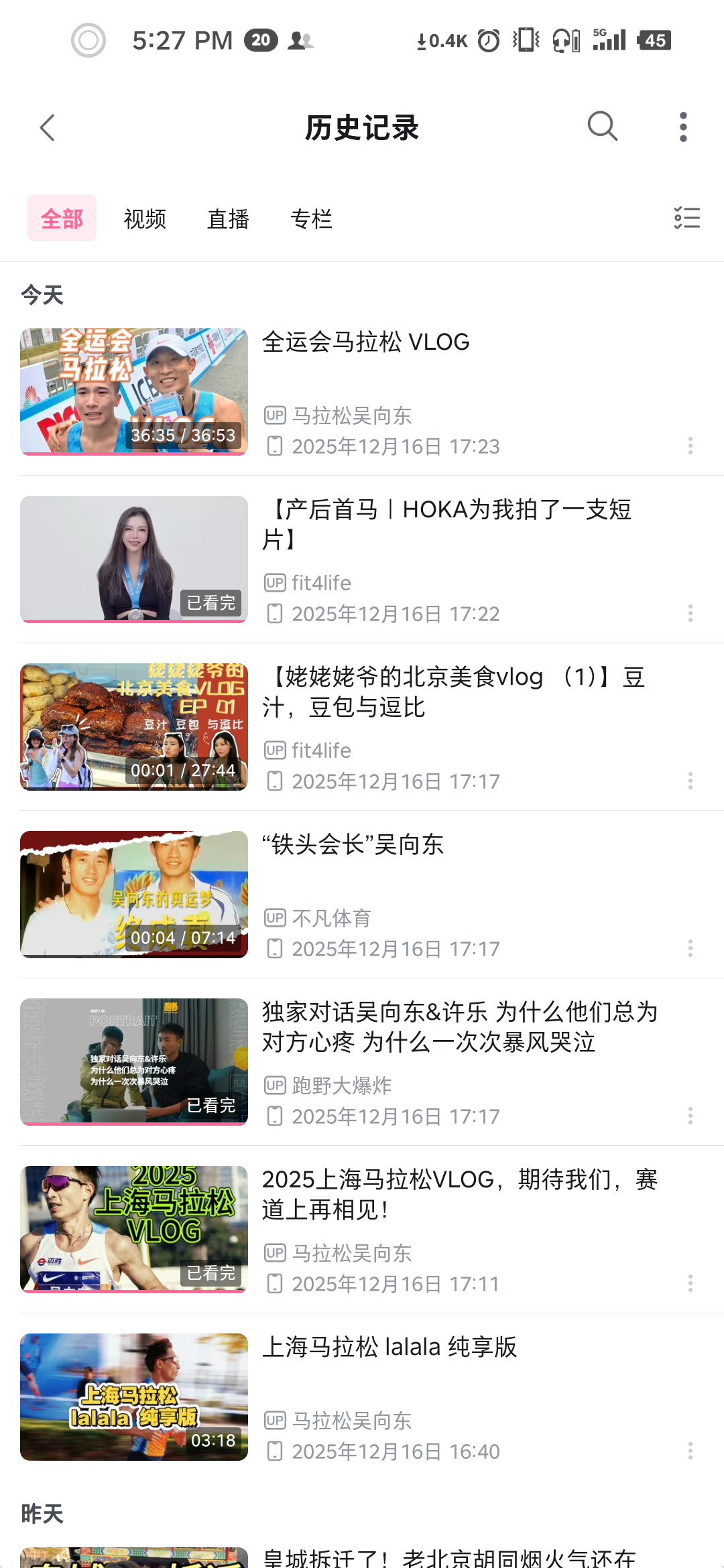
Task: Go back from the 历史记录 page
Action: 47,127
